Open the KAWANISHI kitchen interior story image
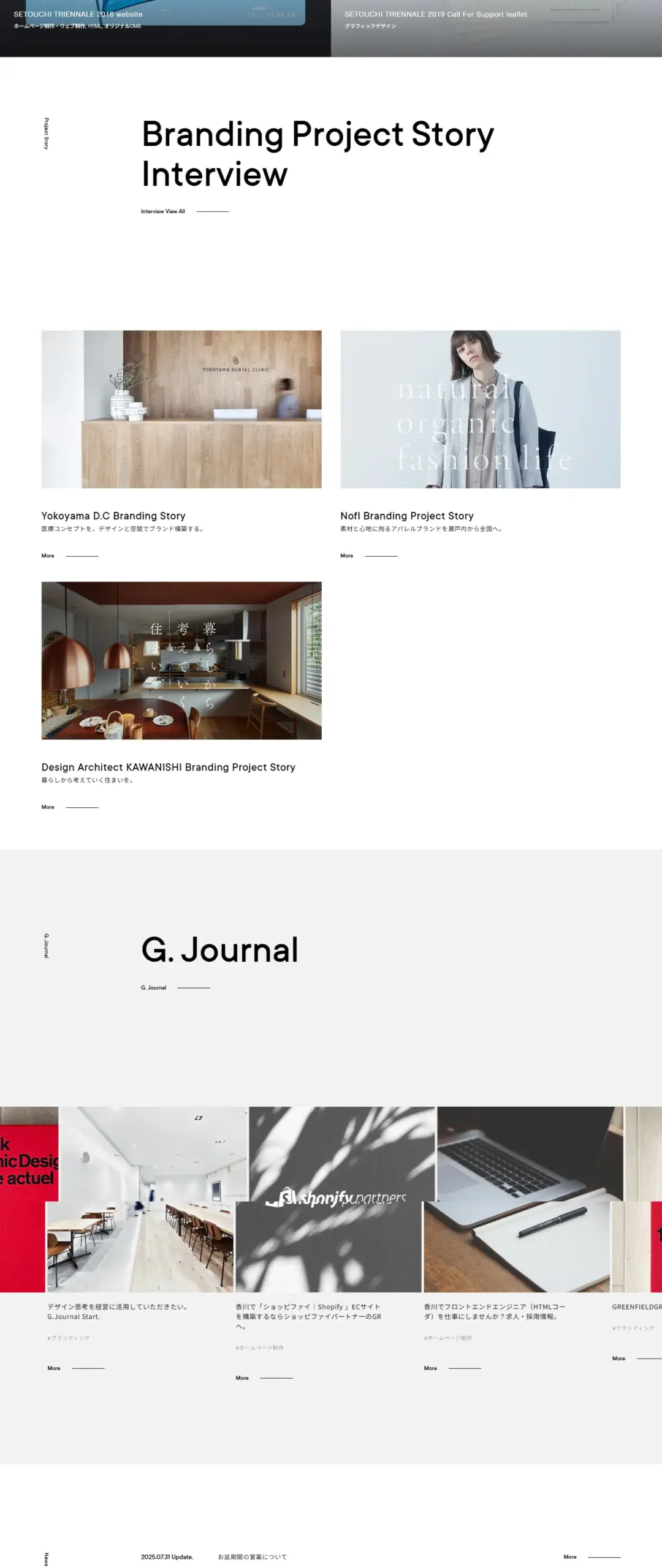The image size is (662, 1568). (x=181, y=660)
